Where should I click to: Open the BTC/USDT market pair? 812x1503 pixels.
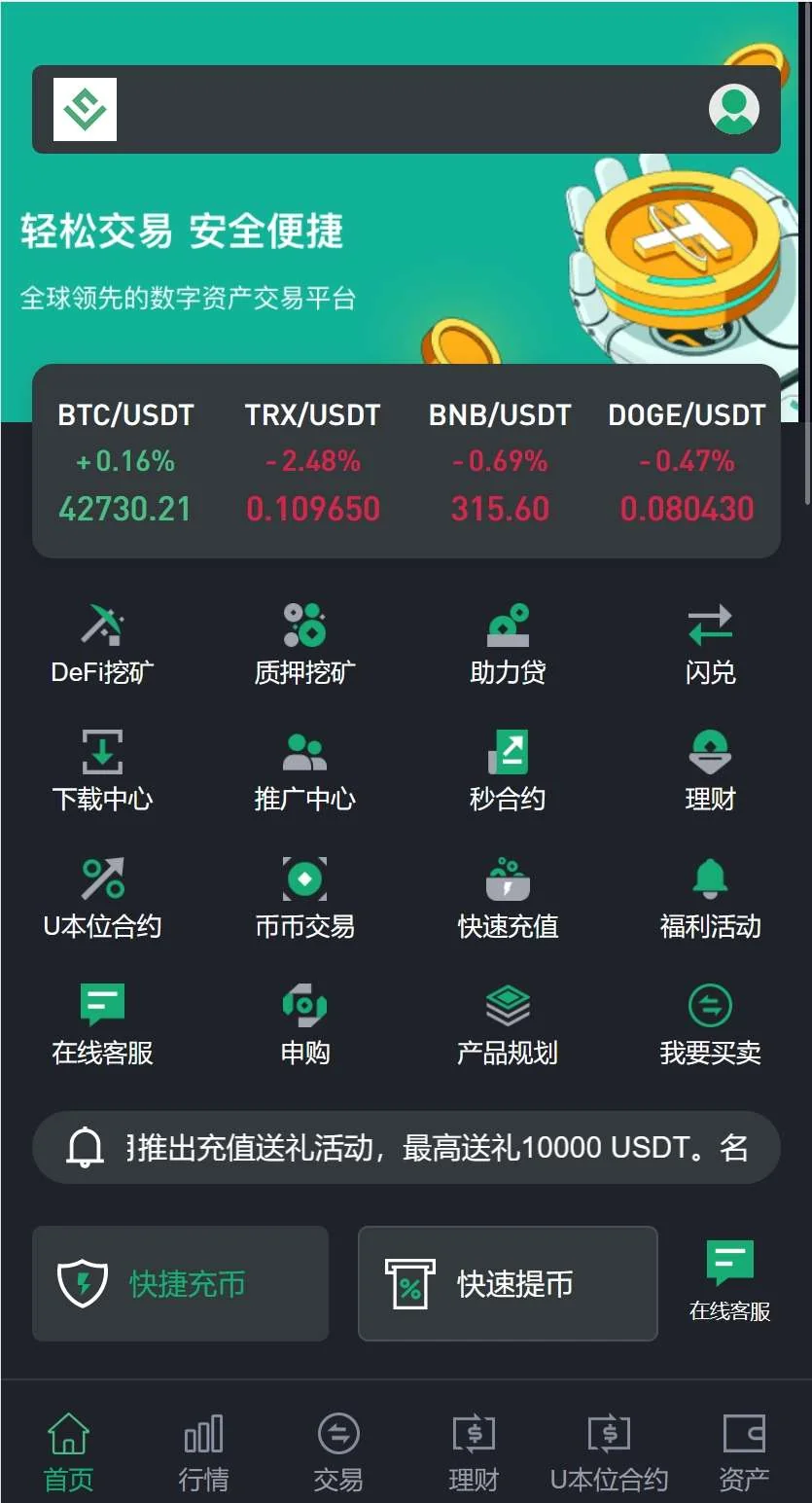click(x=125, y=461)
